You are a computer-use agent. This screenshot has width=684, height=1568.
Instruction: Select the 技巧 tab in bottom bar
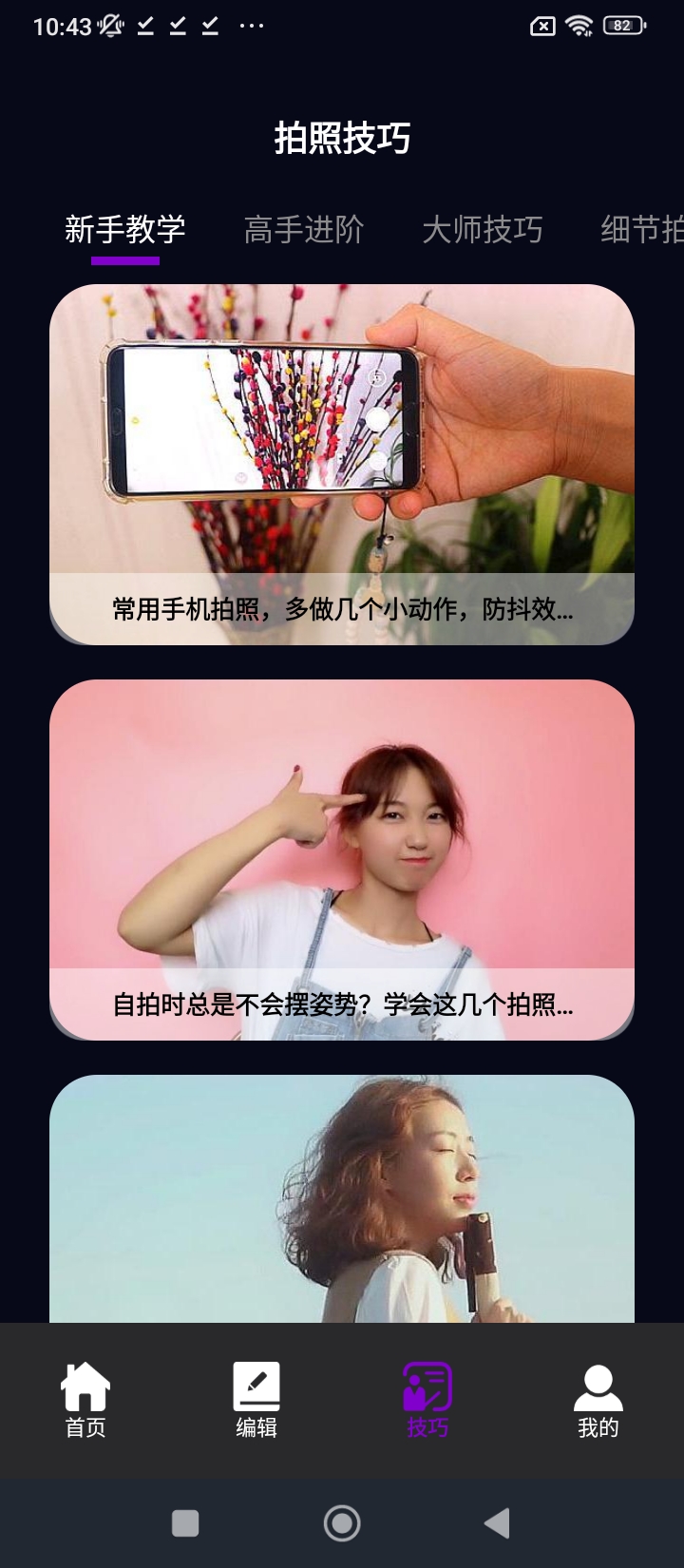coord(427,1400)
